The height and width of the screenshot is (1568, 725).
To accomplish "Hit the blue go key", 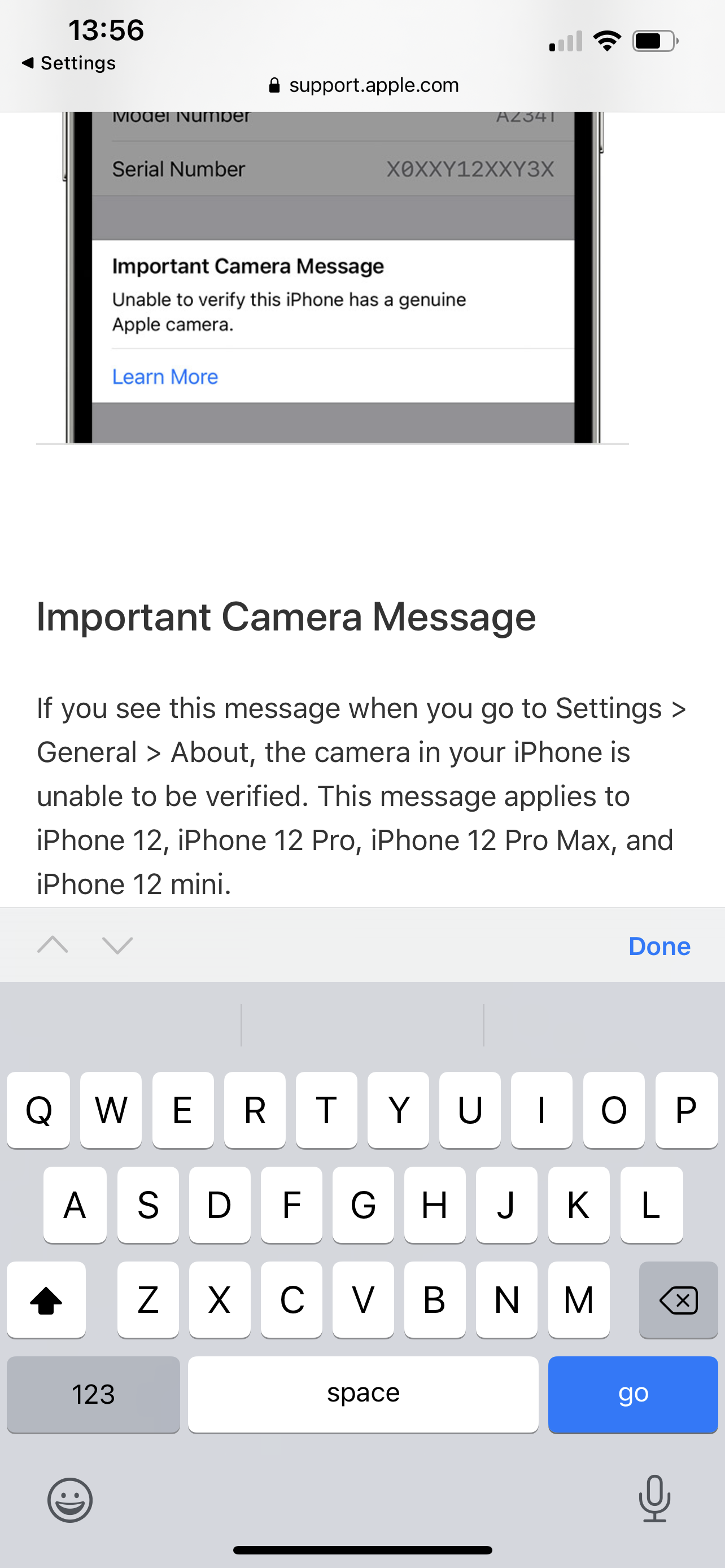I will tap(632, 1394).
